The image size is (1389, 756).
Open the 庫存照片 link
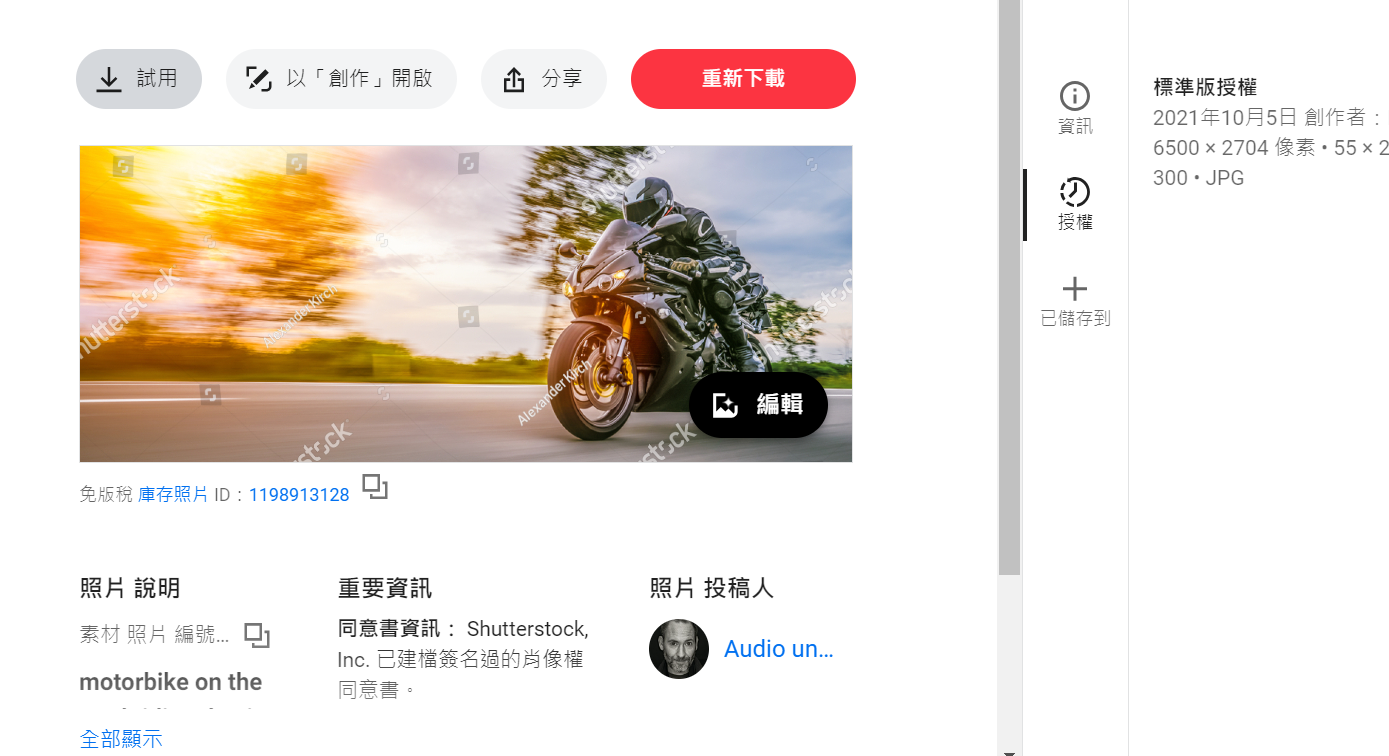point(173,494)
